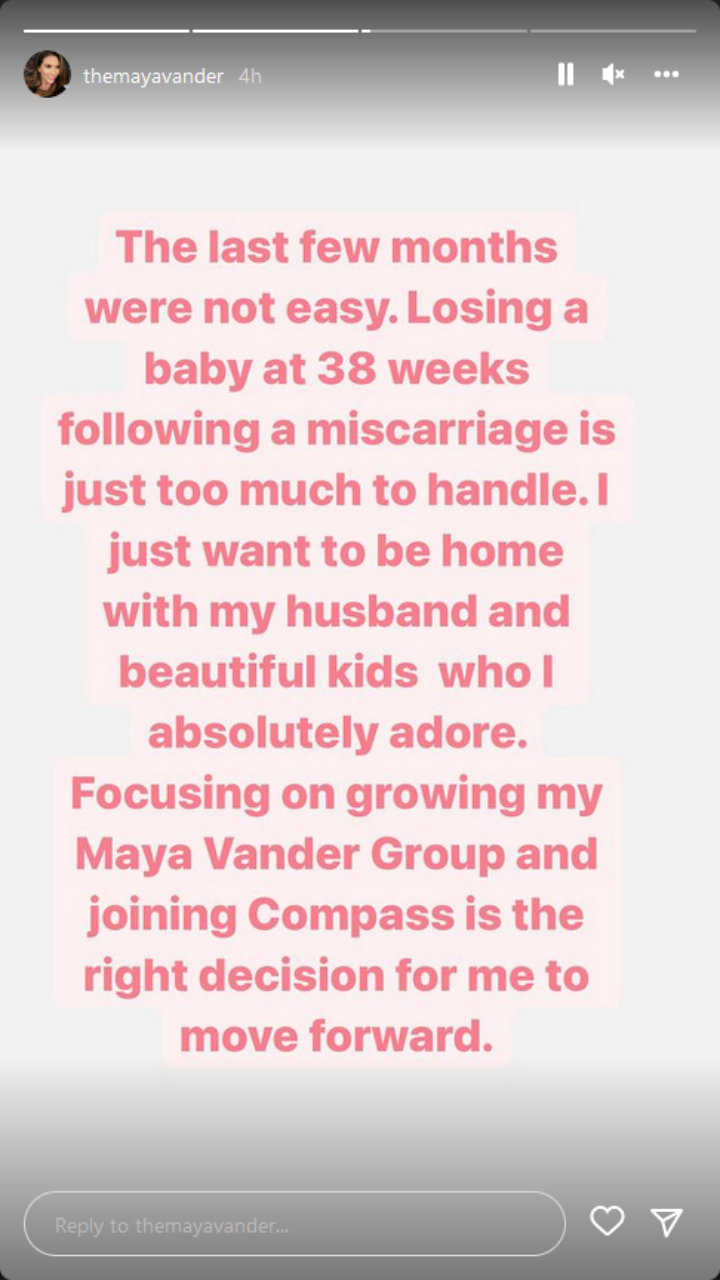The image size is (720, 1280).
Task: Share the story via paper plane icon
Action: [667, 1222]
